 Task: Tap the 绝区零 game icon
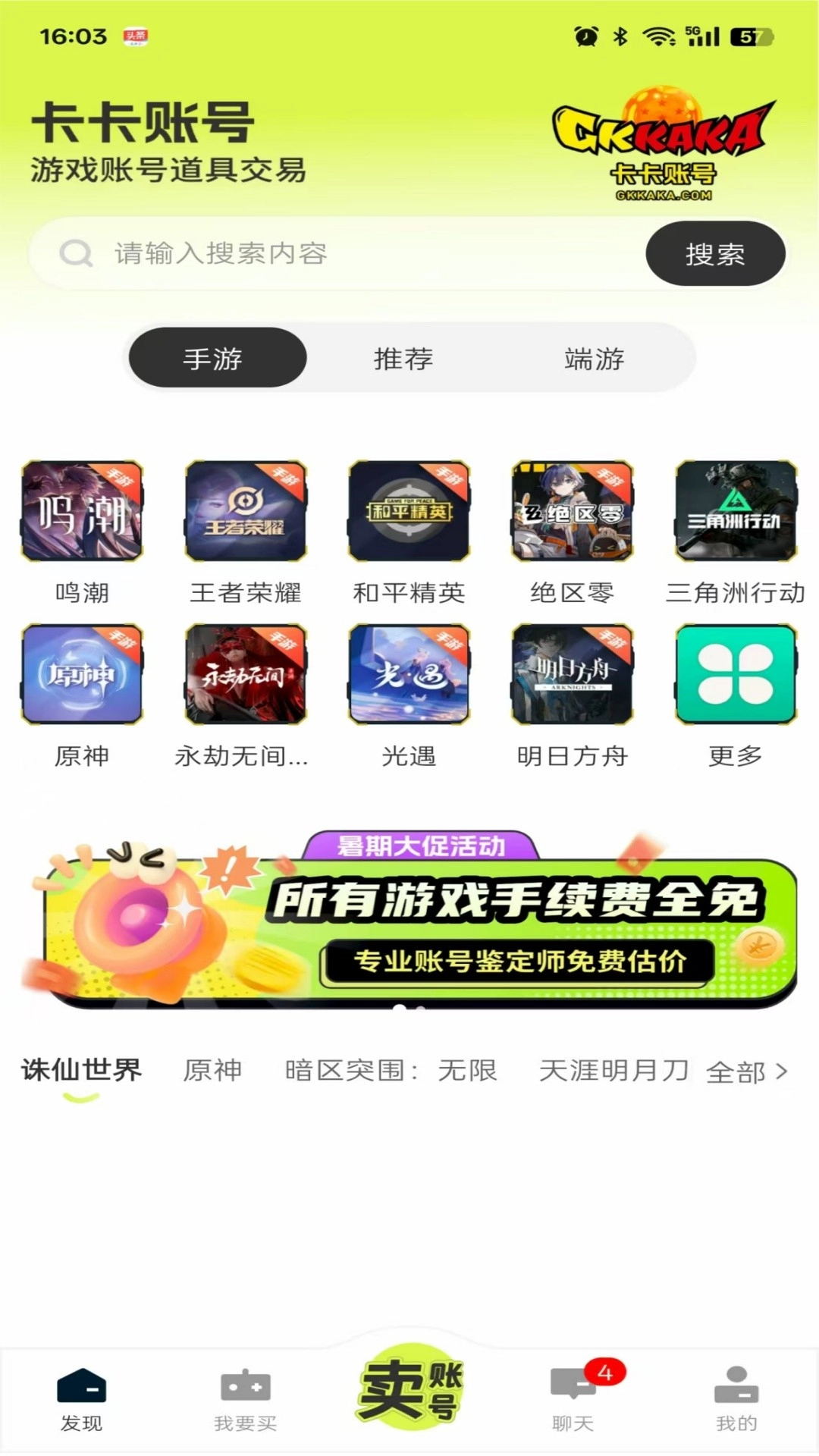(x=571, y=512)
